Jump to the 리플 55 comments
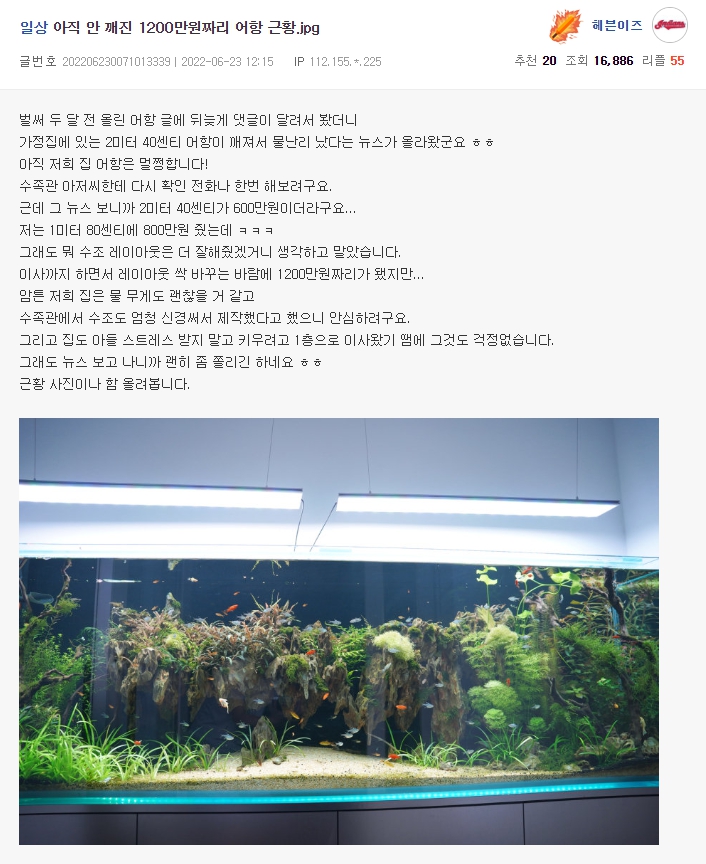The height and width of the screenshot is (864, 706). click(664, 61)
